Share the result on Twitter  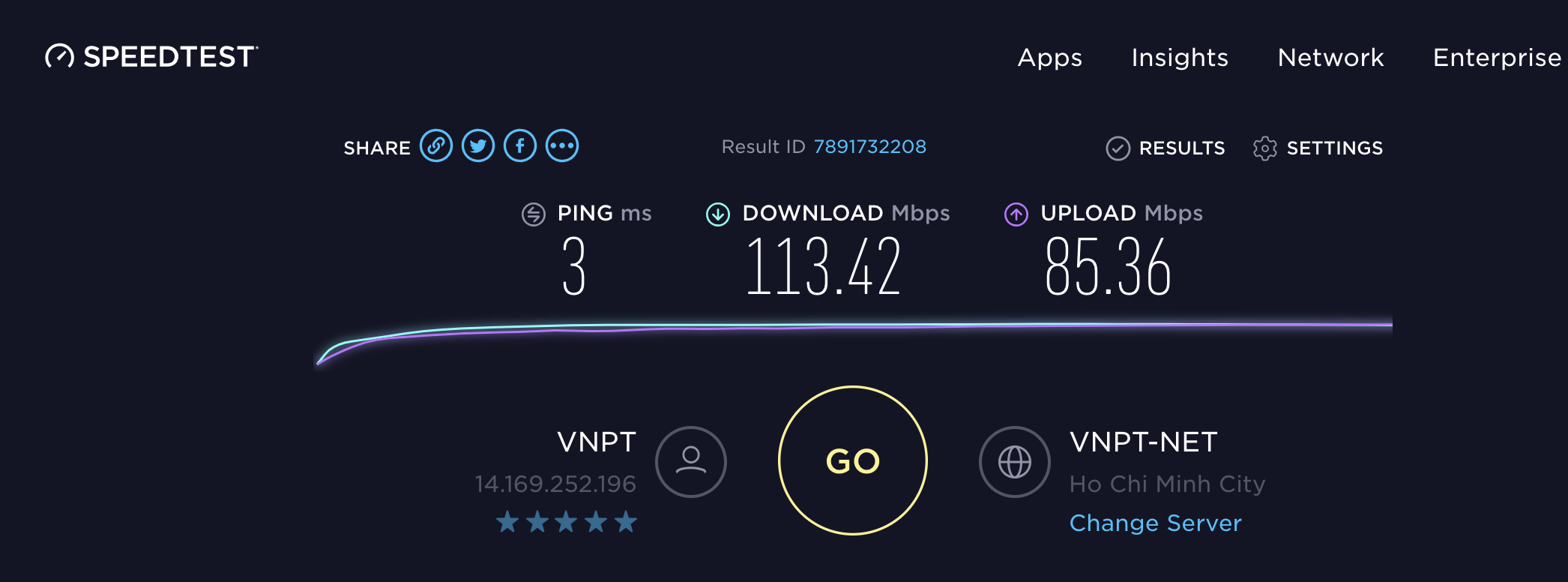coord(478,145)
